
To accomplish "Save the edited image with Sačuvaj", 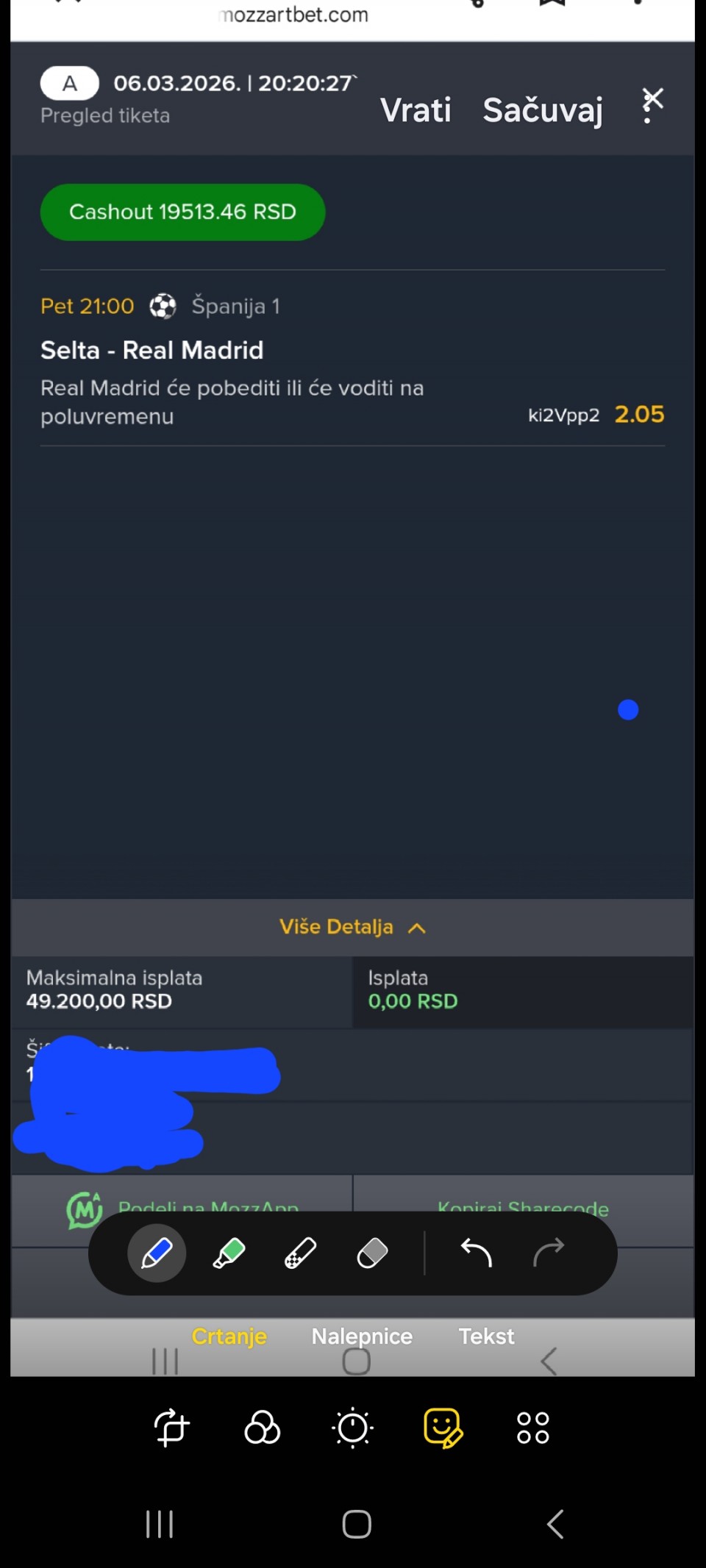I will (x=543, y=110).
